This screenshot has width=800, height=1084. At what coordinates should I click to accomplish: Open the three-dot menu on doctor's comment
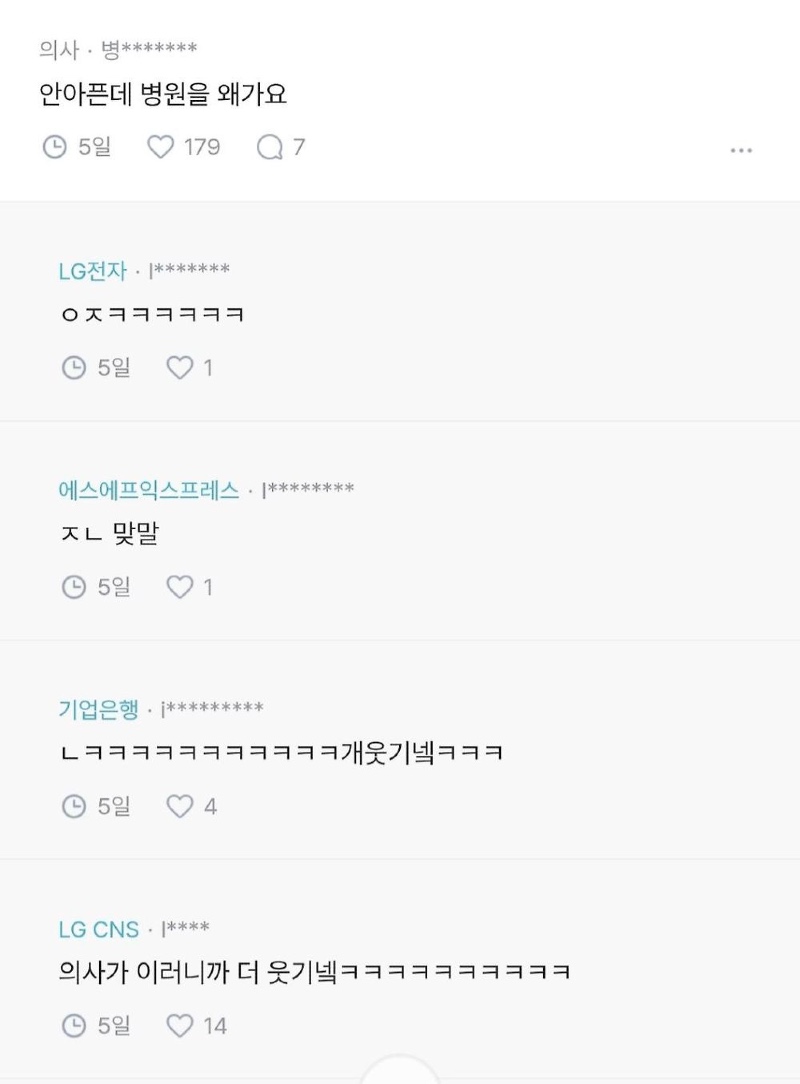coord(741,150)
